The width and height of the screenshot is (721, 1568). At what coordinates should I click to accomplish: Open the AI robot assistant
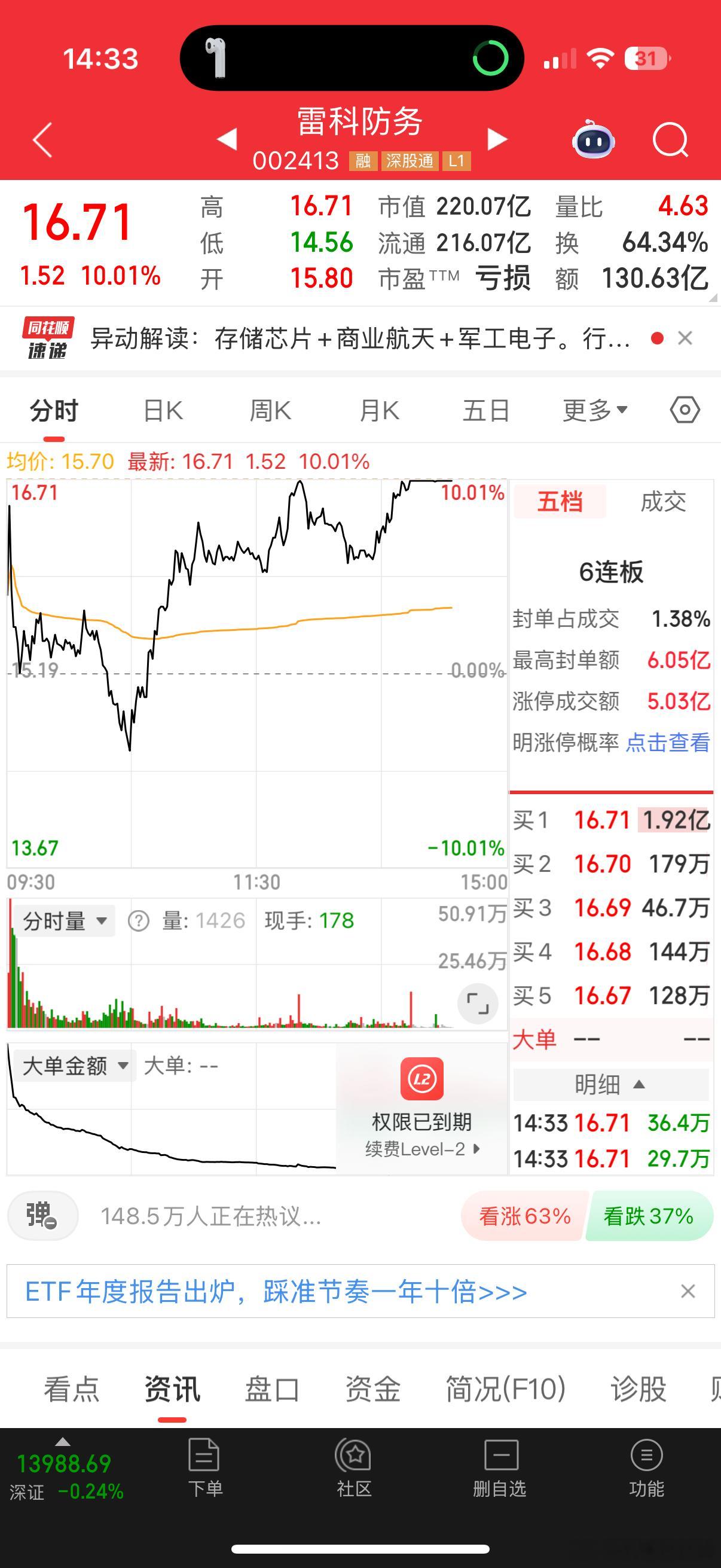(593, 139)
